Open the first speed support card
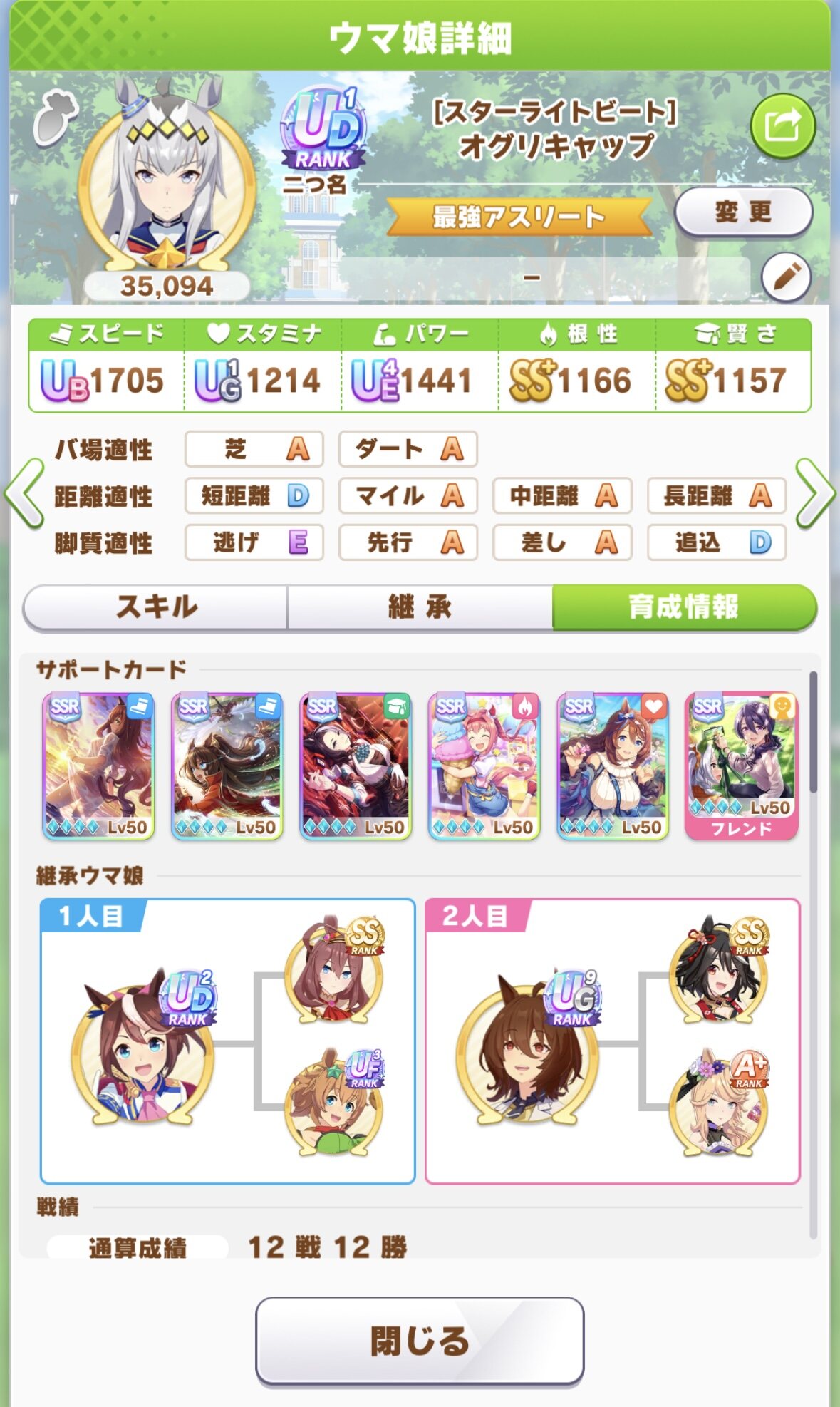Screen dimensions: 840x1407 (x=98, y=766)
